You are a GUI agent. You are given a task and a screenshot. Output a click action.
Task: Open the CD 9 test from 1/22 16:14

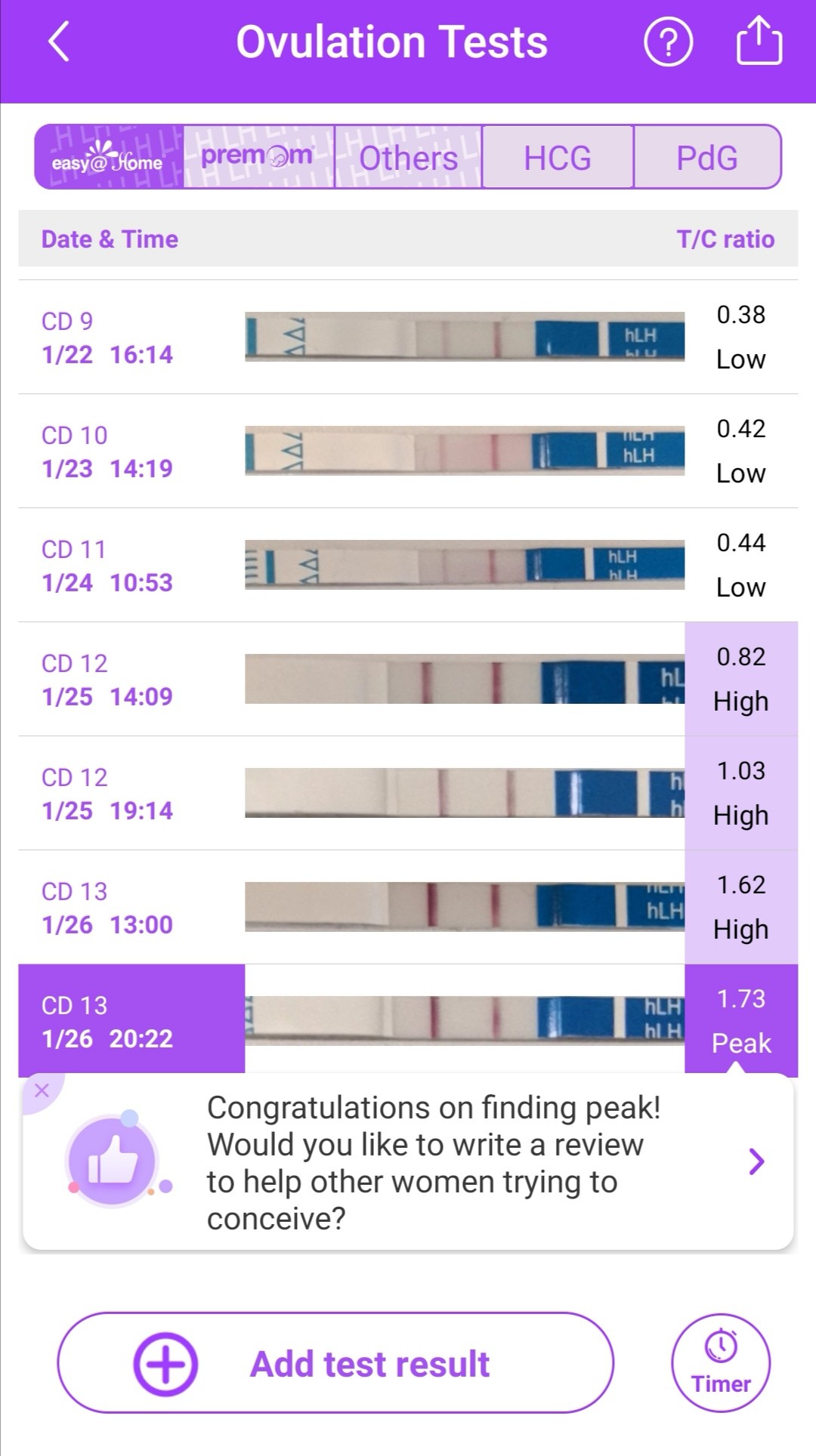tap(408, 337)
